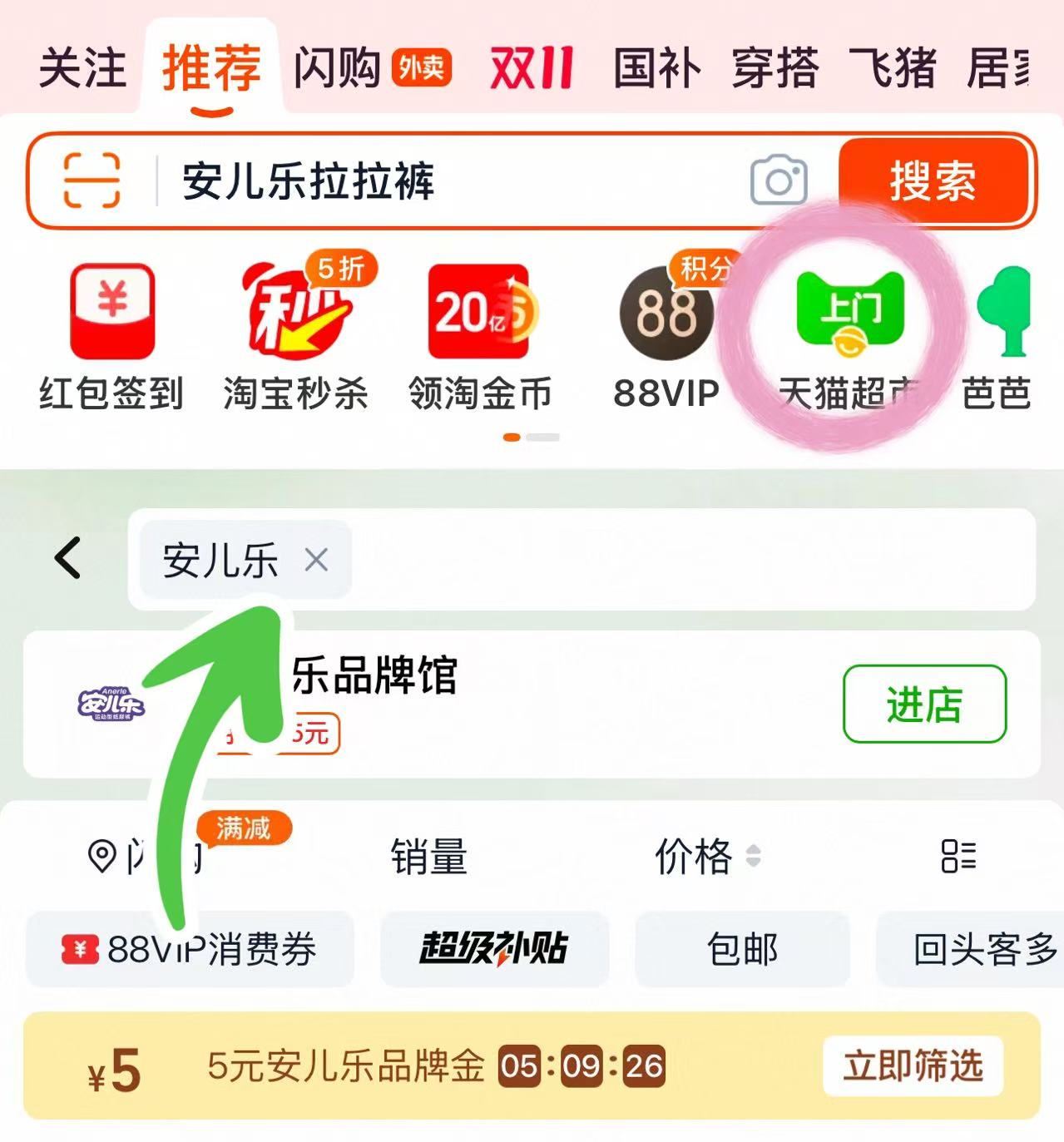Toggle the 超级补贴 subsidy filter
1064x1142 pixels.
(494, 949)
